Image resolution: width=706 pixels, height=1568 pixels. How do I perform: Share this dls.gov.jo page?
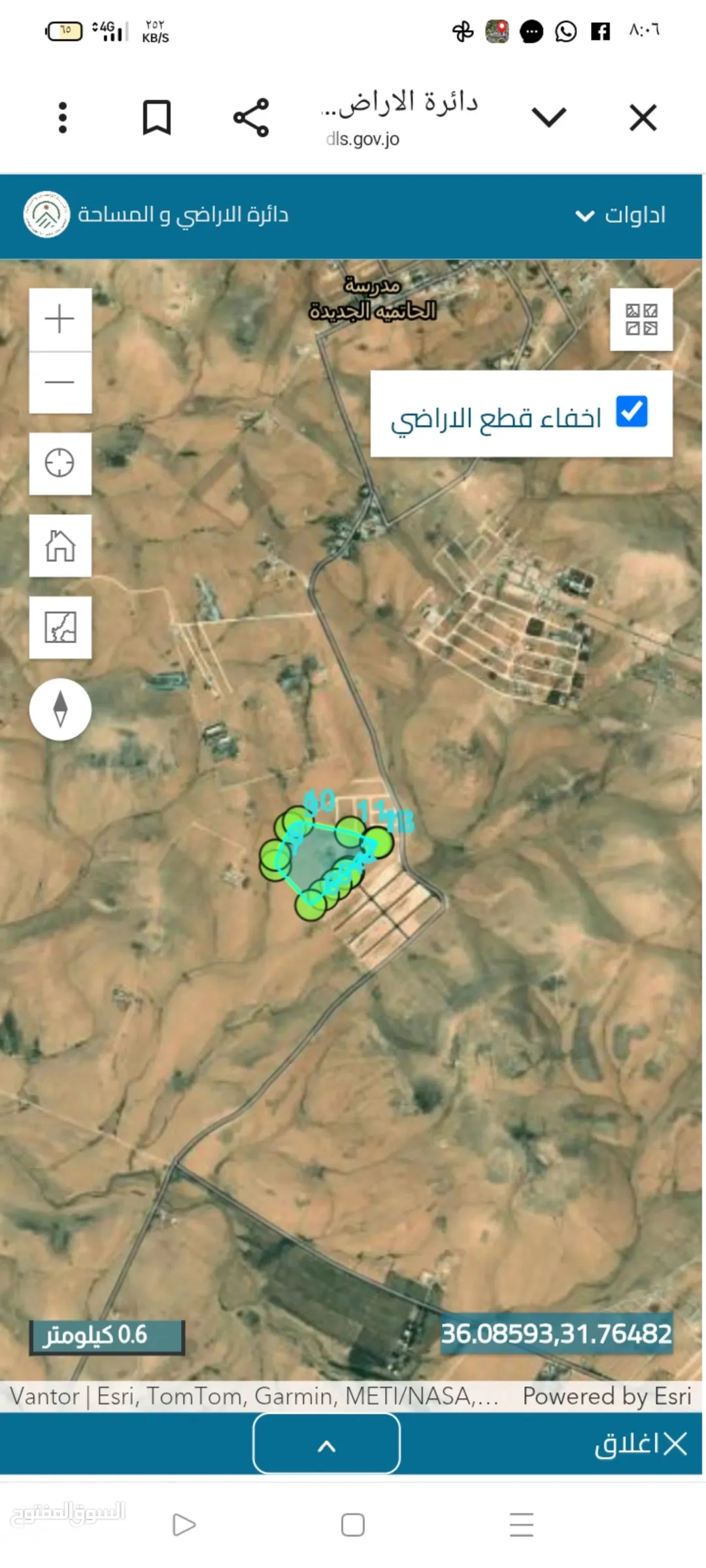pos(251,118)
